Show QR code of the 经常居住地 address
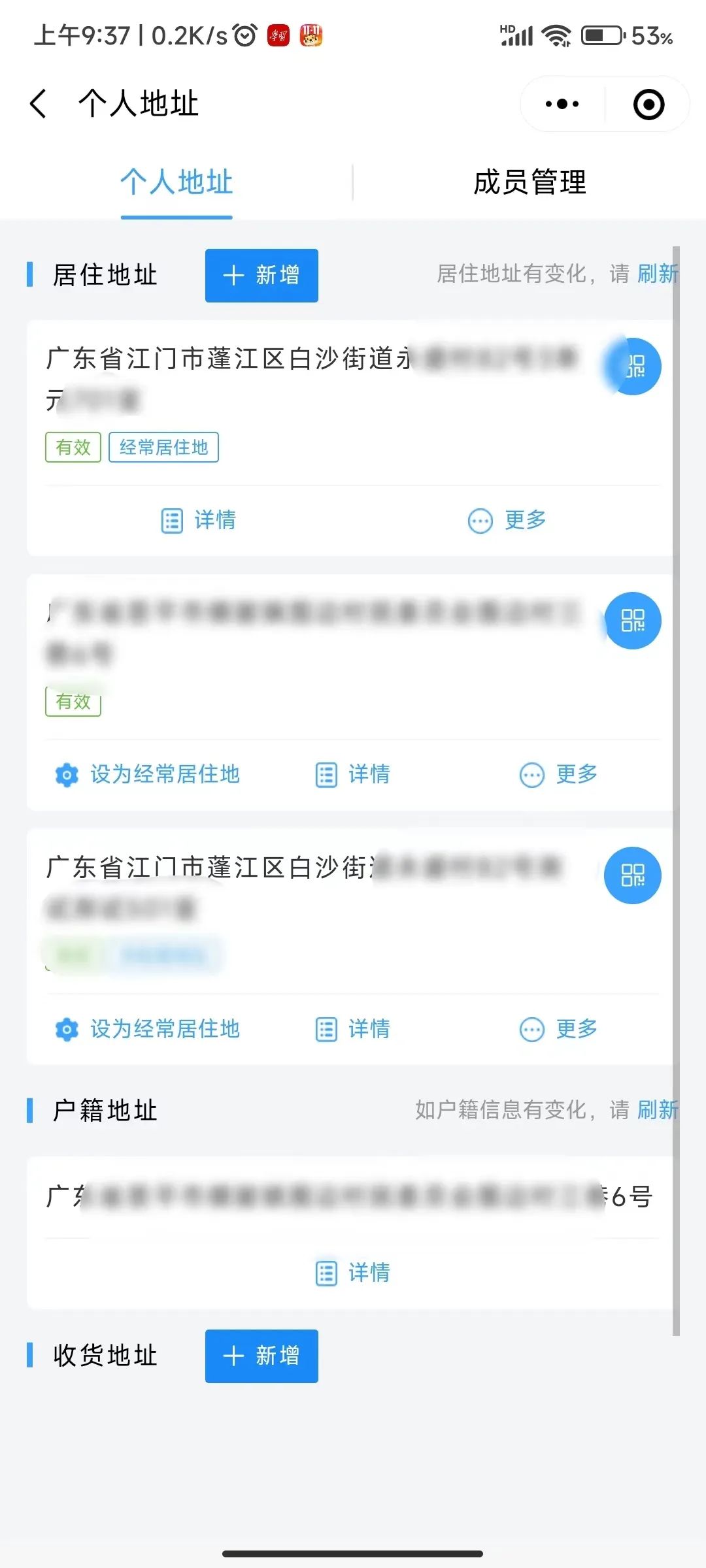706x1568 pixels. pos(632,367)
